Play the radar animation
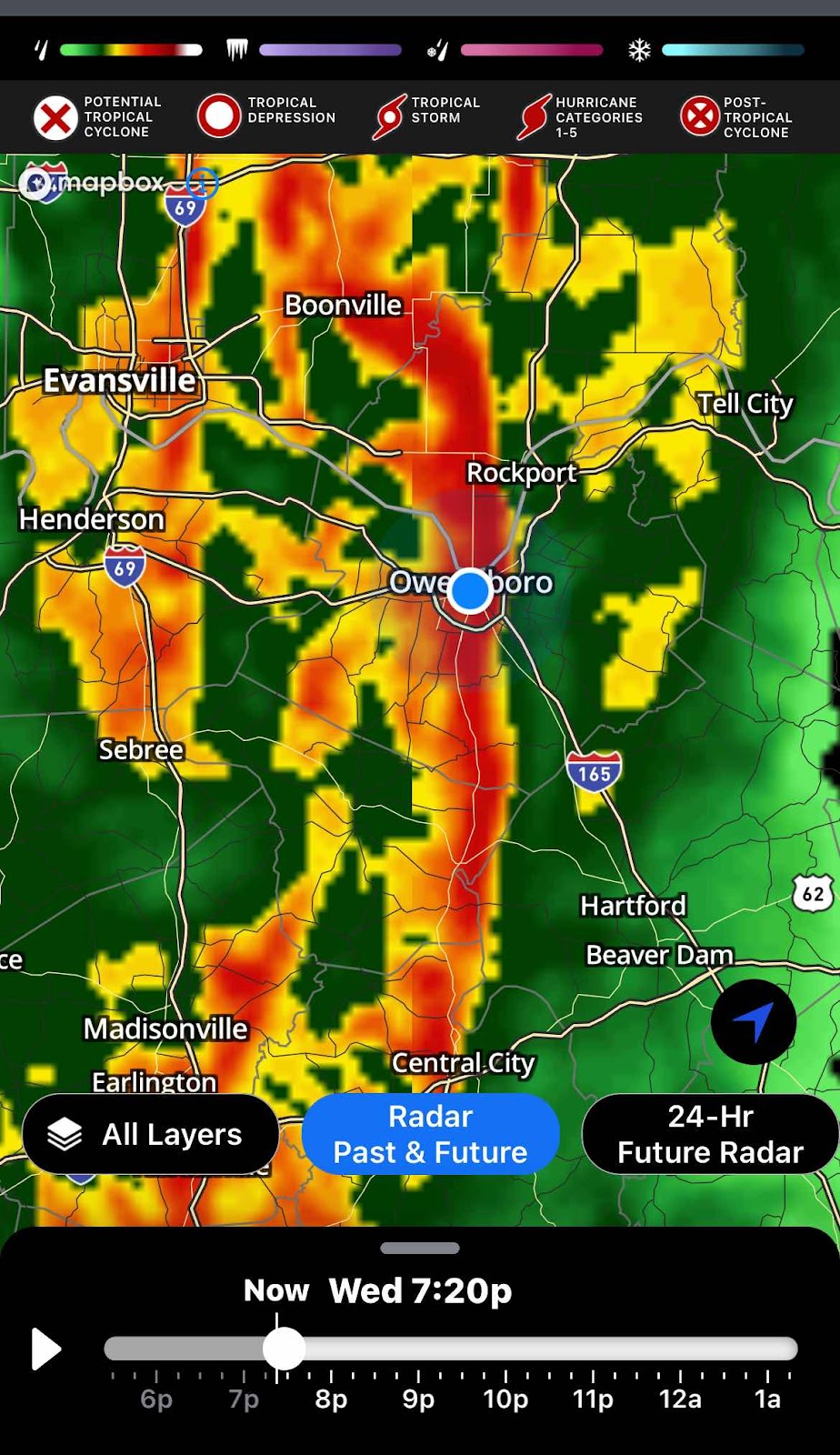Image resolution: width=840 pixels, height=1455 pixels. click(x=45, y=1349)
